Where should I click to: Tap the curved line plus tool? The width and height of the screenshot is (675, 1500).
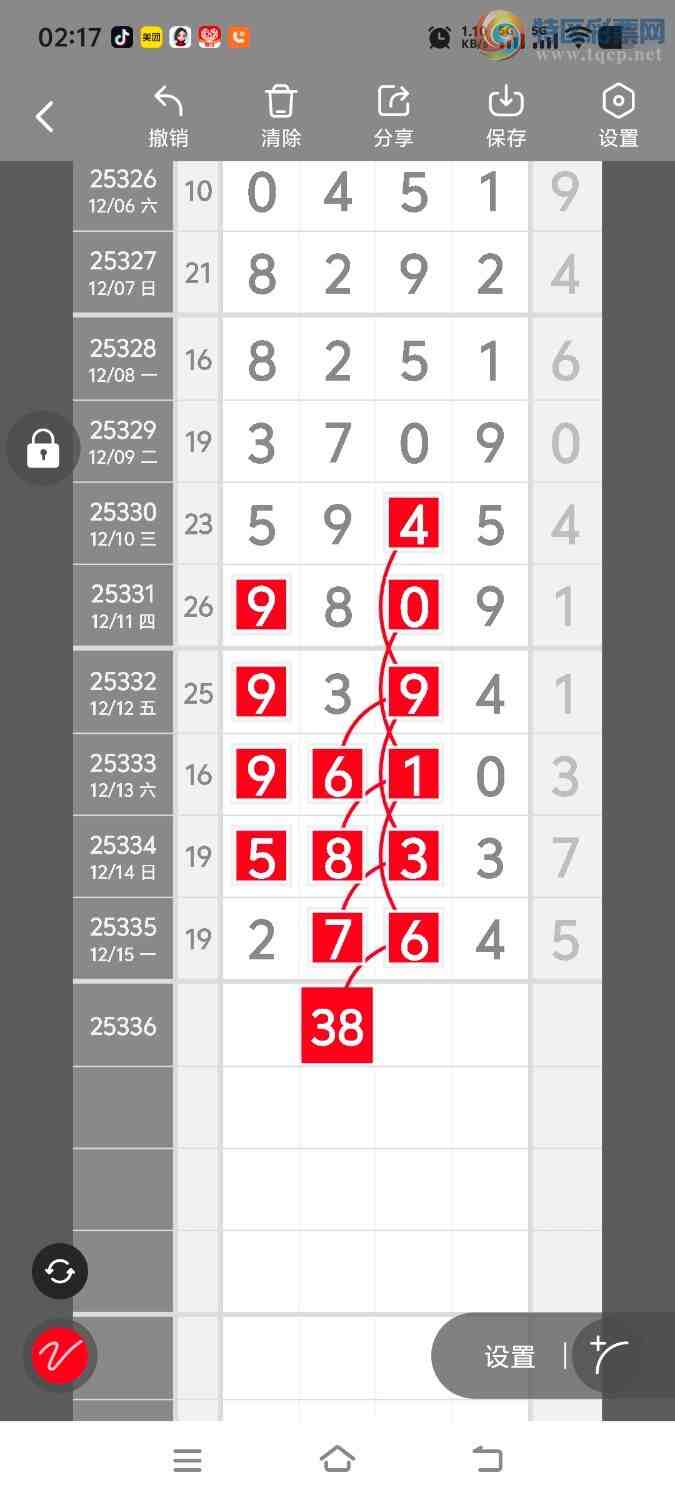pyautogui.click(x=610, y=1355)
